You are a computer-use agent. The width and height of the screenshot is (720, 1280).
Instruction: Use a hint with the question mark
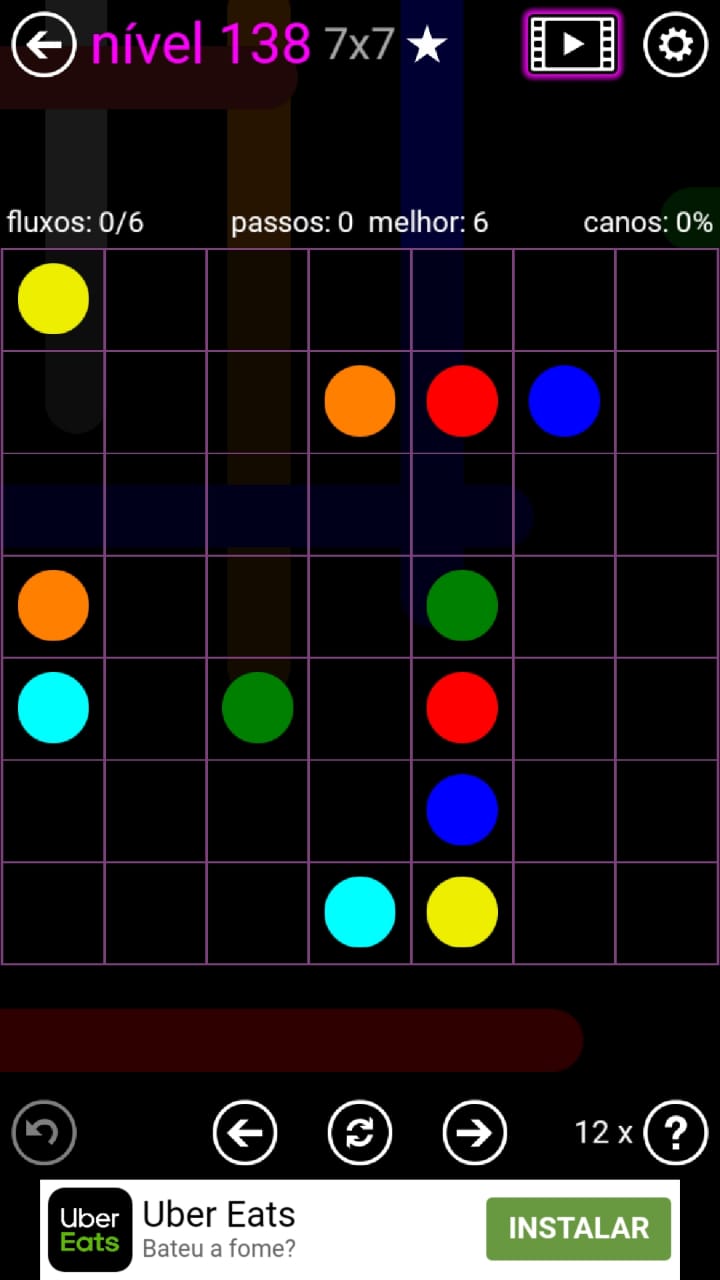[676, 1133]
